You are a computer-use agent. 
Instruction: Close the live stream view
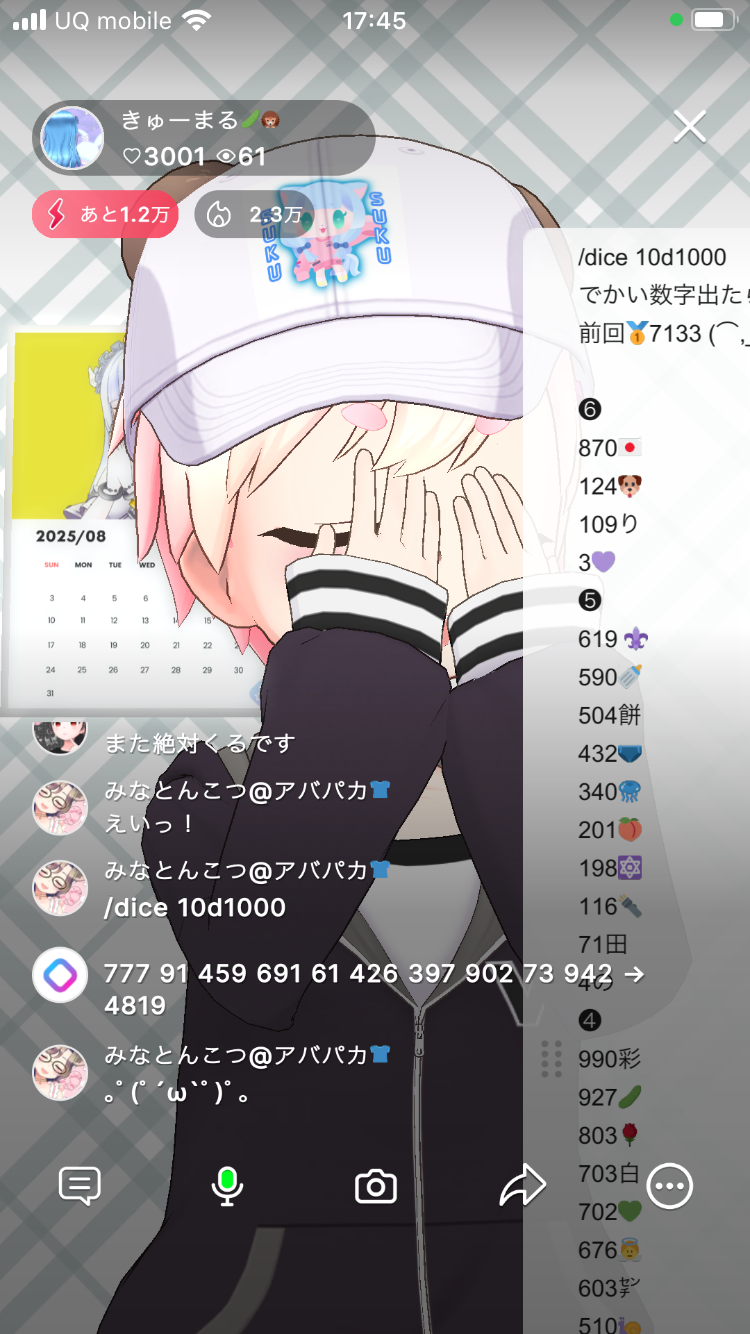(x=690, y=127)
